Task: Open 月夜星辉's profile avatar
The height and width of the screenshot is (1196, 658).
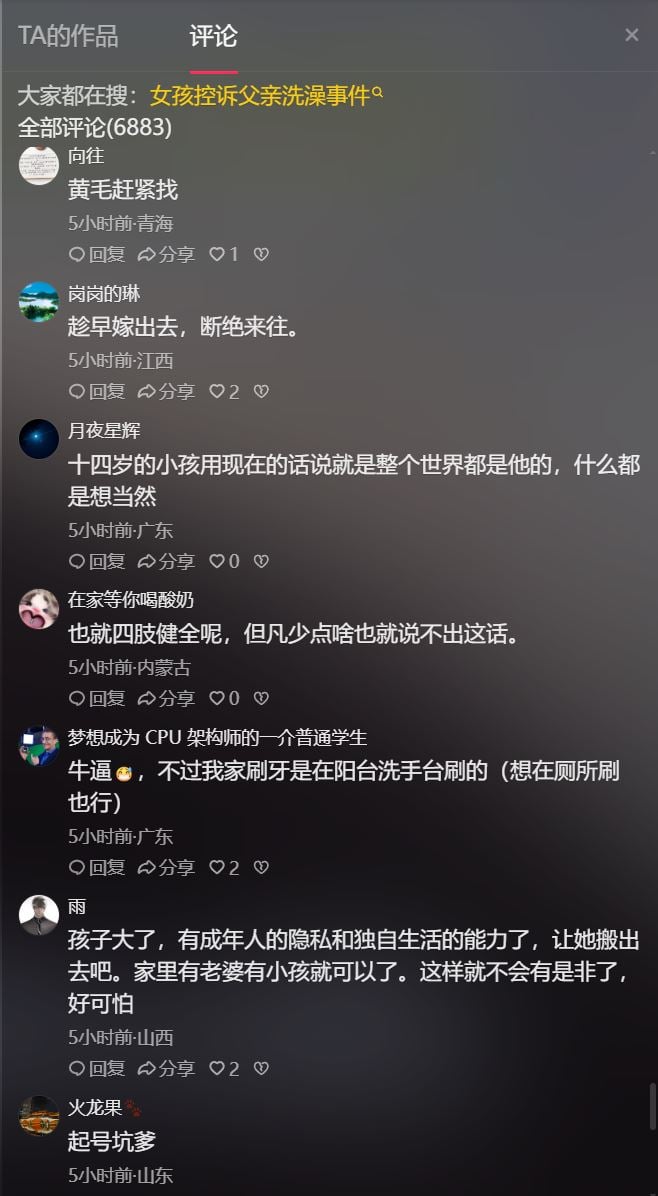Action: click(39, 439)
